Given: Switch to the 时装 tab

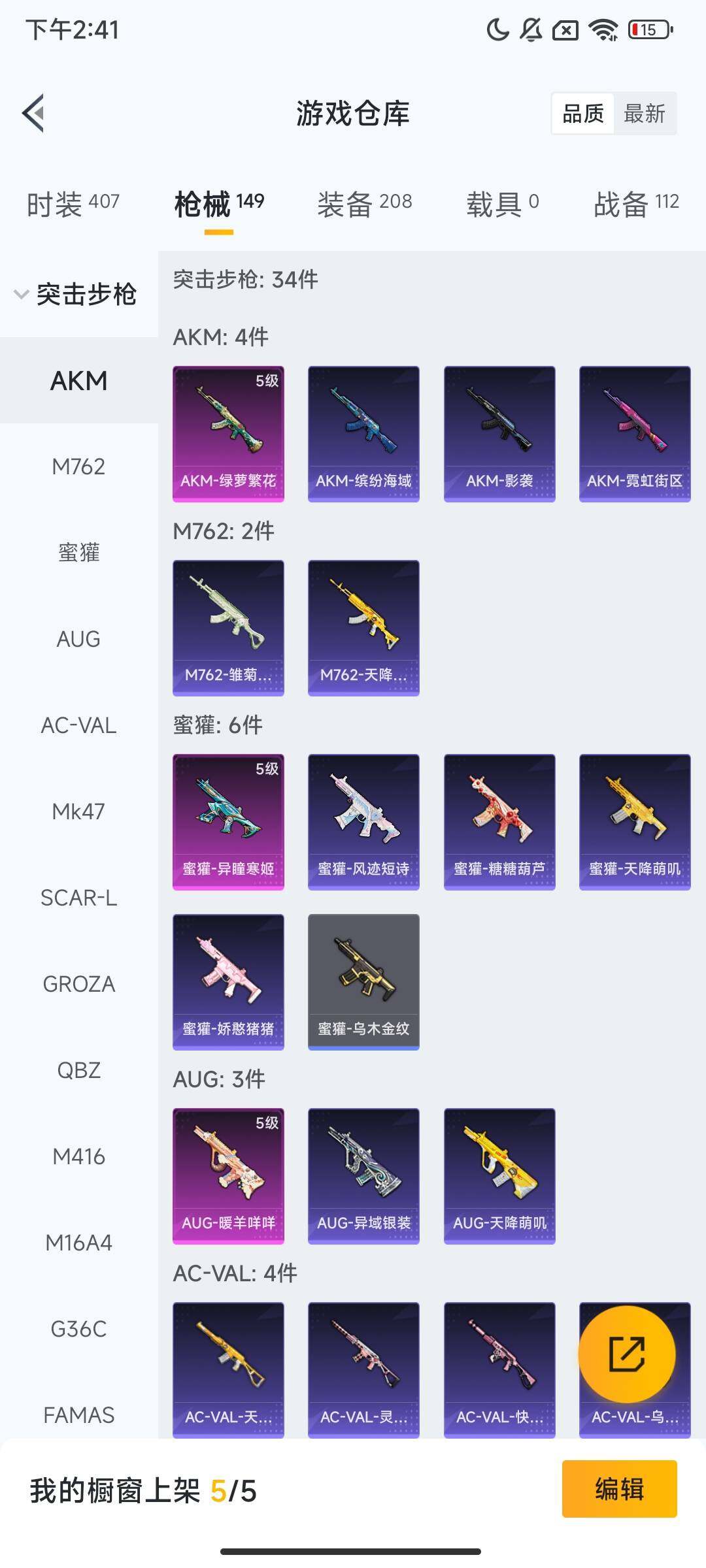Looking at the screenshot, I should [x=73, y=204].
